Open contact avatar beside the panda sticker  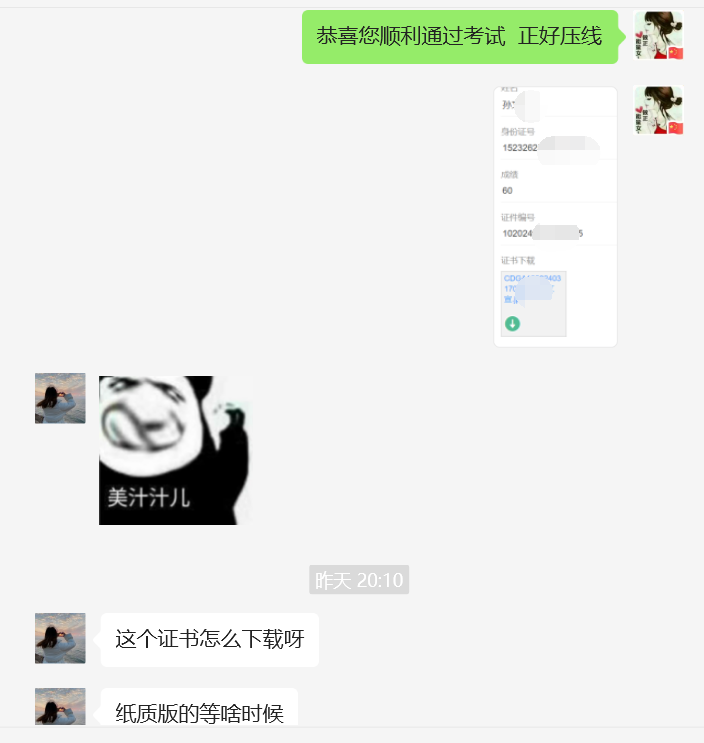pyautogui.click(x=60, y=398)
